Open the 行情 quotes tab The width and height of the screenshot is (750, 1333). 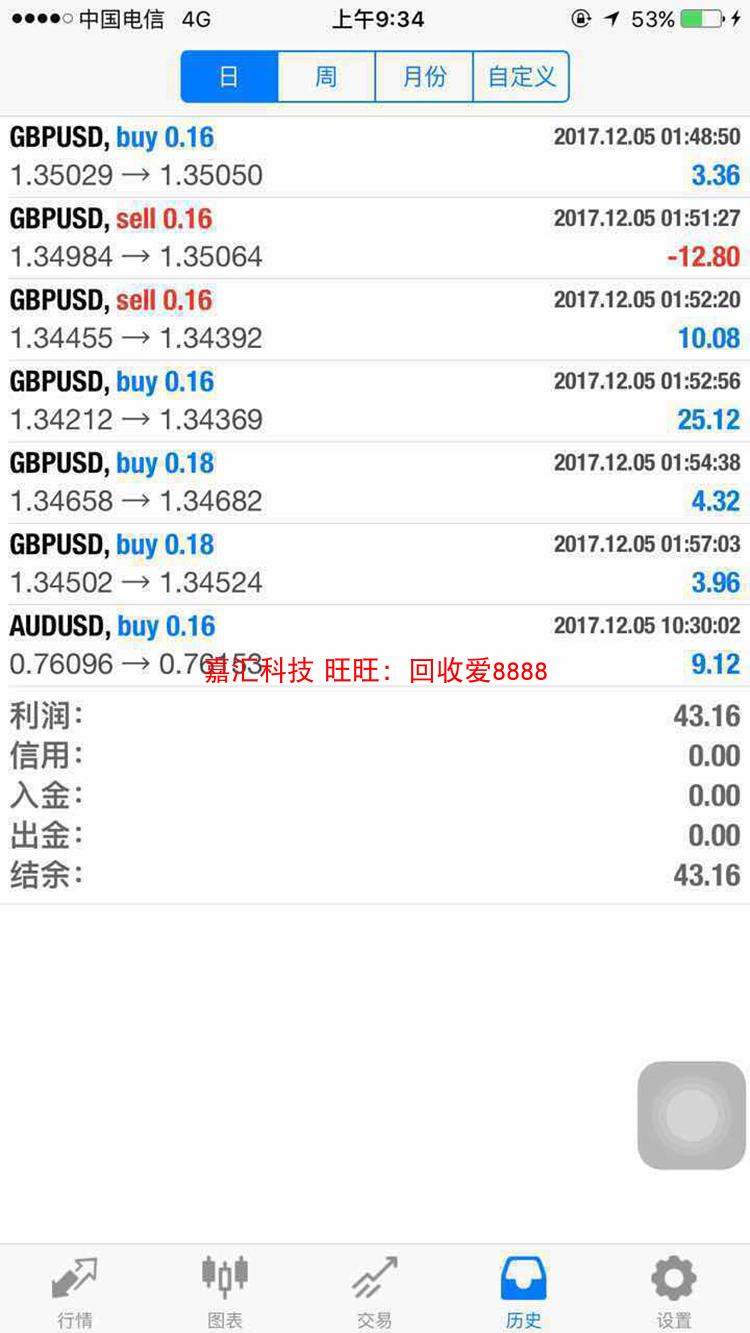(x=75, y=1291)
